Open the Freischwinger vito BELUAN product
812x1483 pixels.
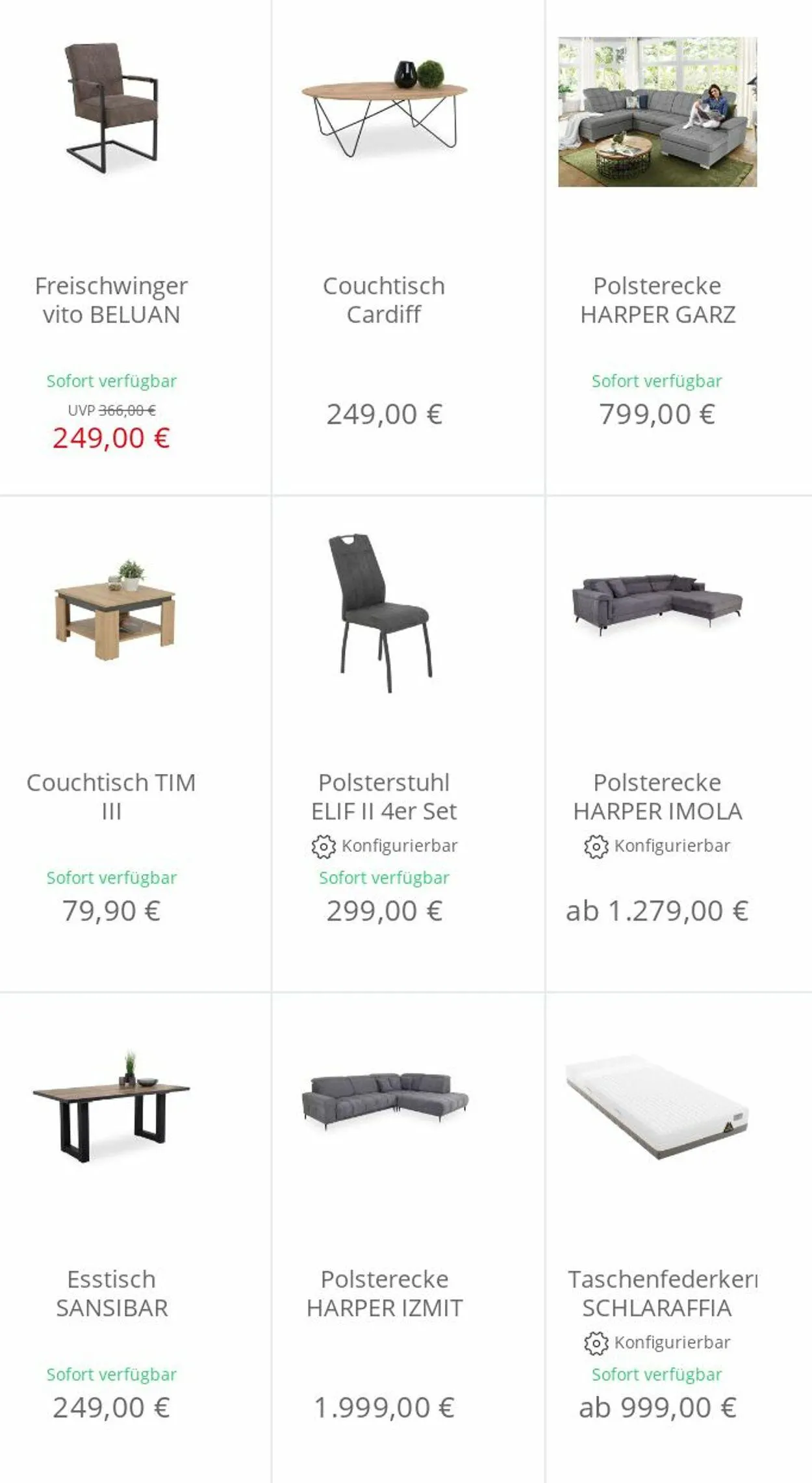[111, 300]
